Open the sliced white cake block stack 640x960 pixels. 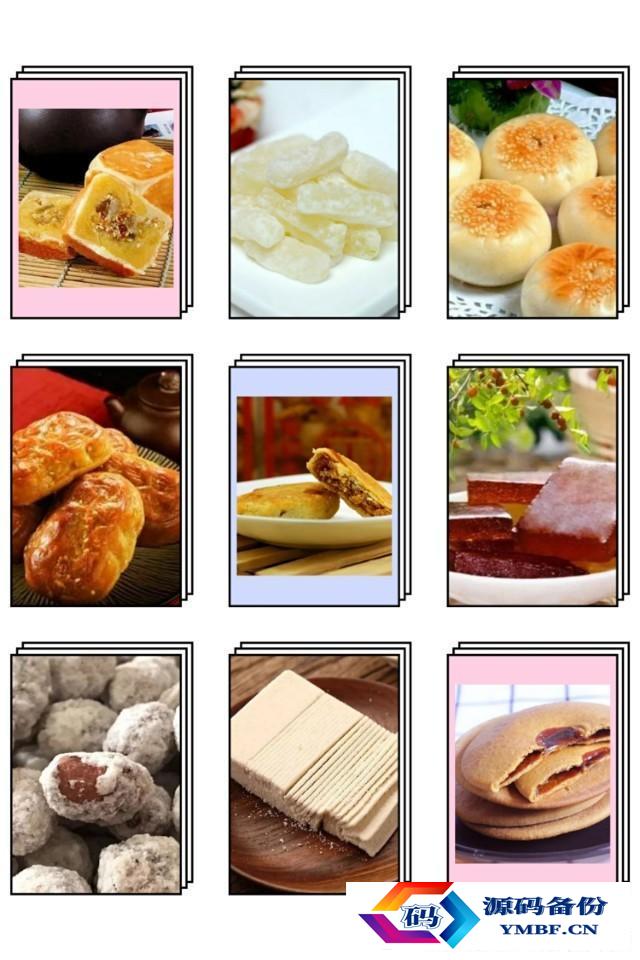click(x=314, y=774)
